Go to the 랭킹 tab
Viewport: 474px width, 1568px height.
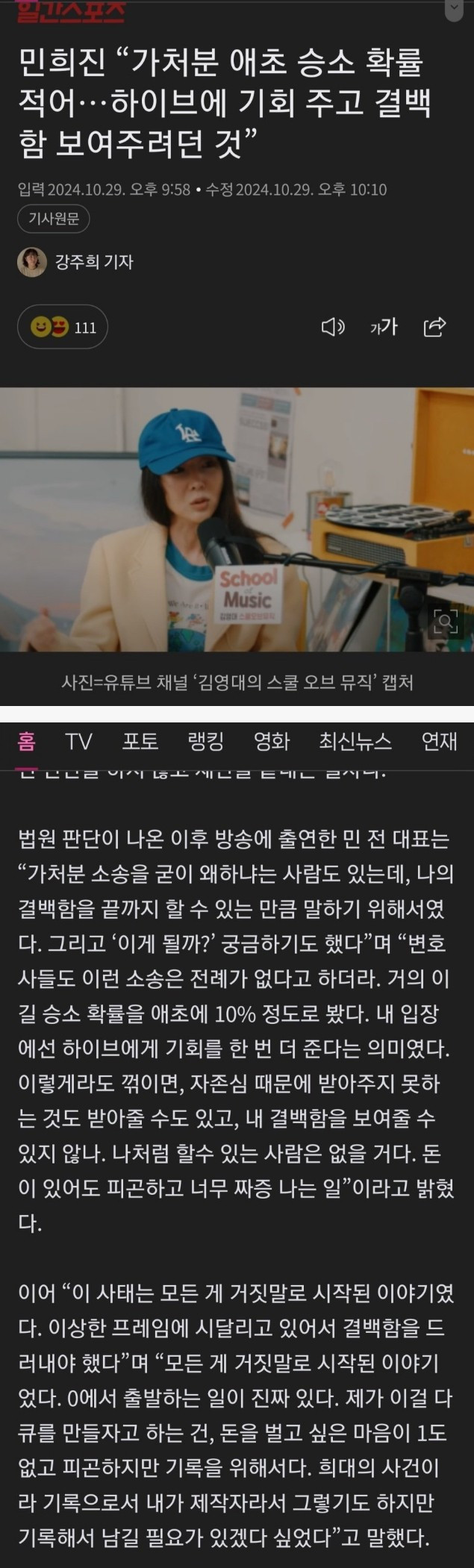(x=205, y=741)
